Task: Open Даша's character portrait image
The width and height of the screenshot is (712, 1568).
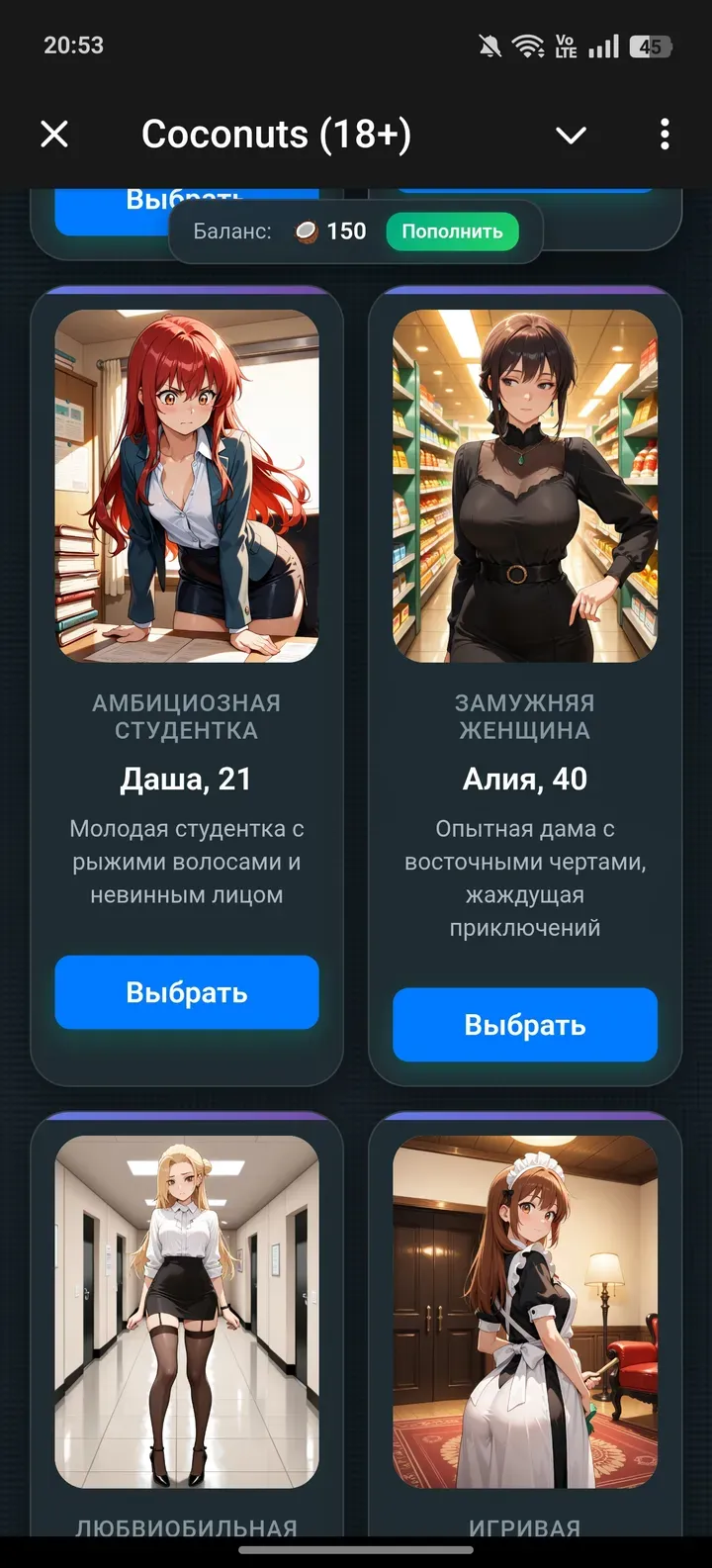Action: click(x=187, y=487)
